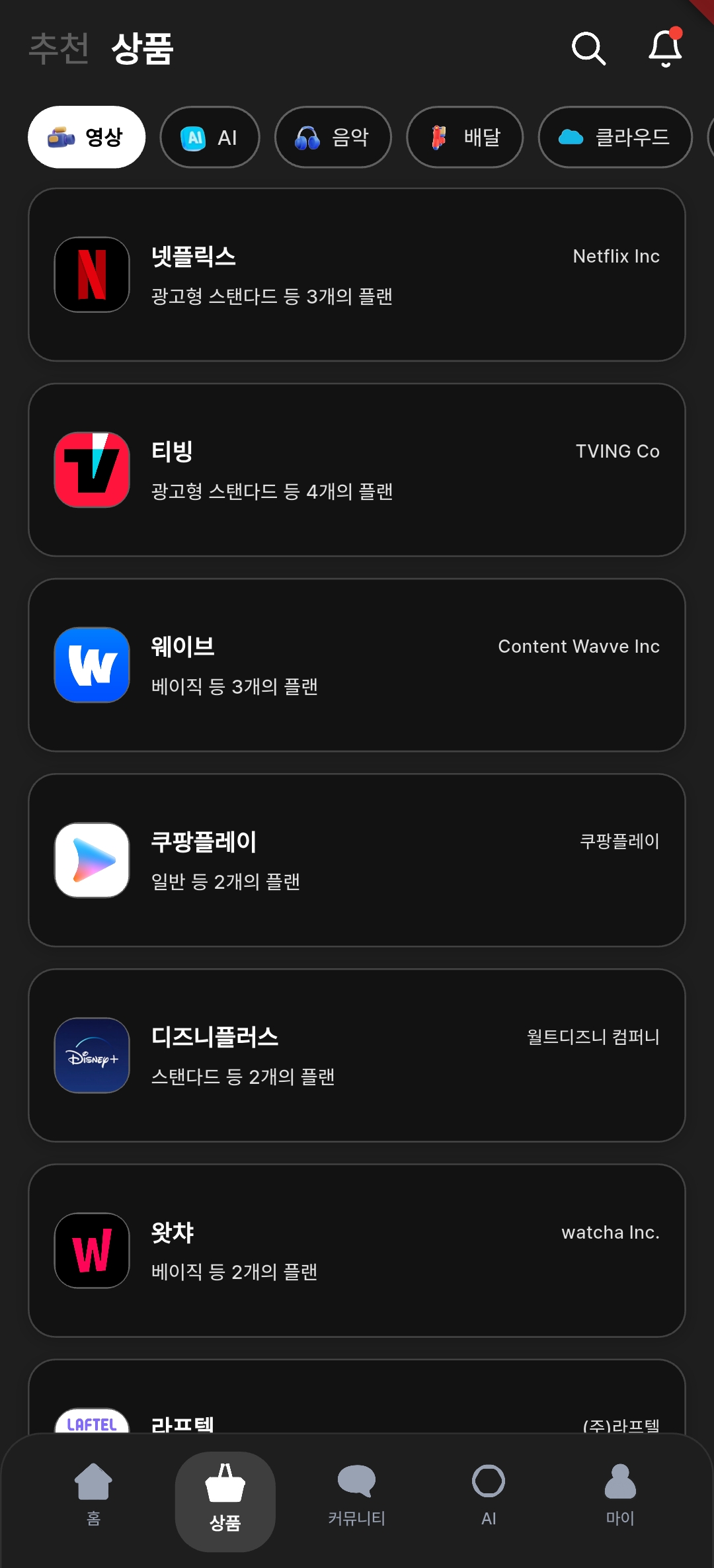Viewport: 714px width, 1568px height.
Task: Open the 넷플릭스 product card
Action: tap(357, 274)
